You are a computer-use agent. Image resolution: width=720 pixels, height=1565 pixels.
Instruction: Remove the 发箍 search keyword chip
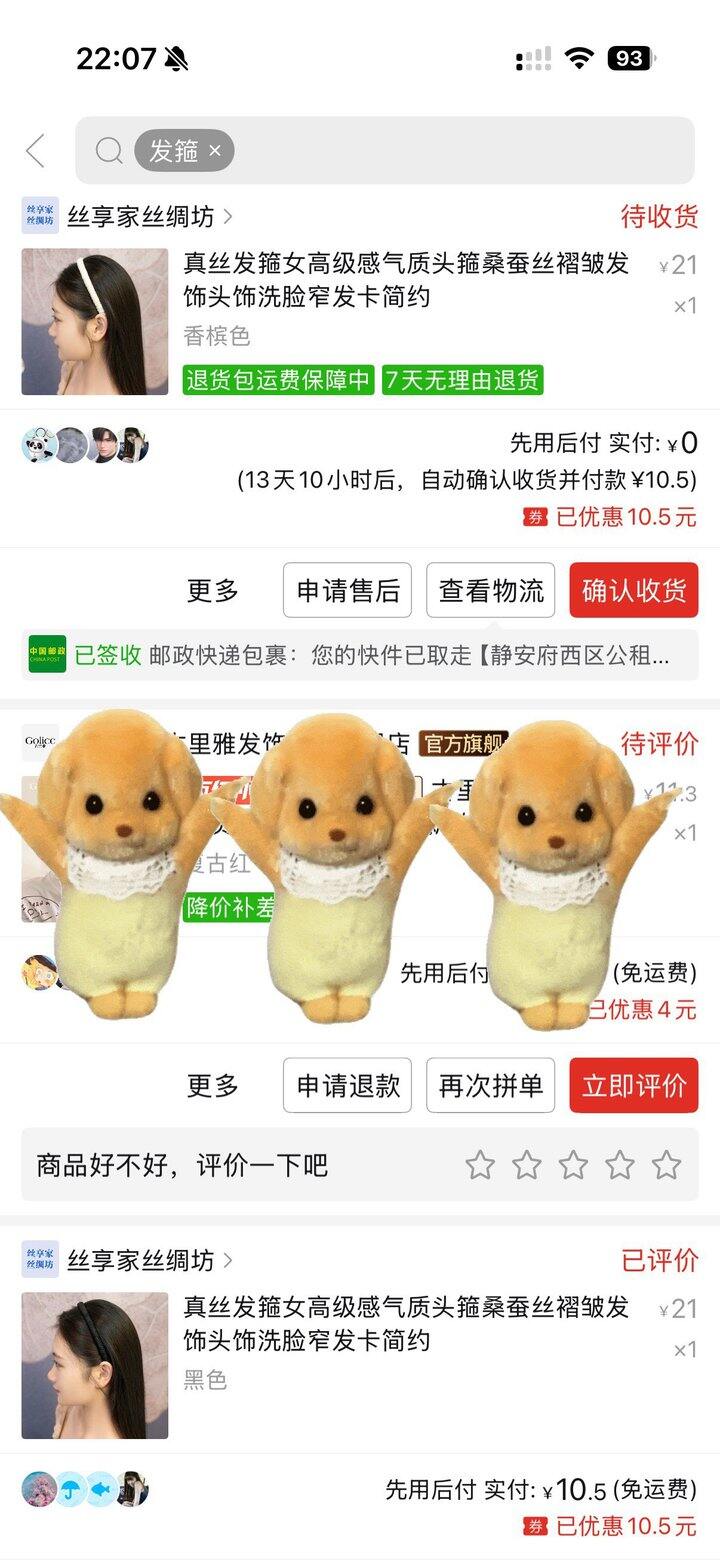[215, 151]
